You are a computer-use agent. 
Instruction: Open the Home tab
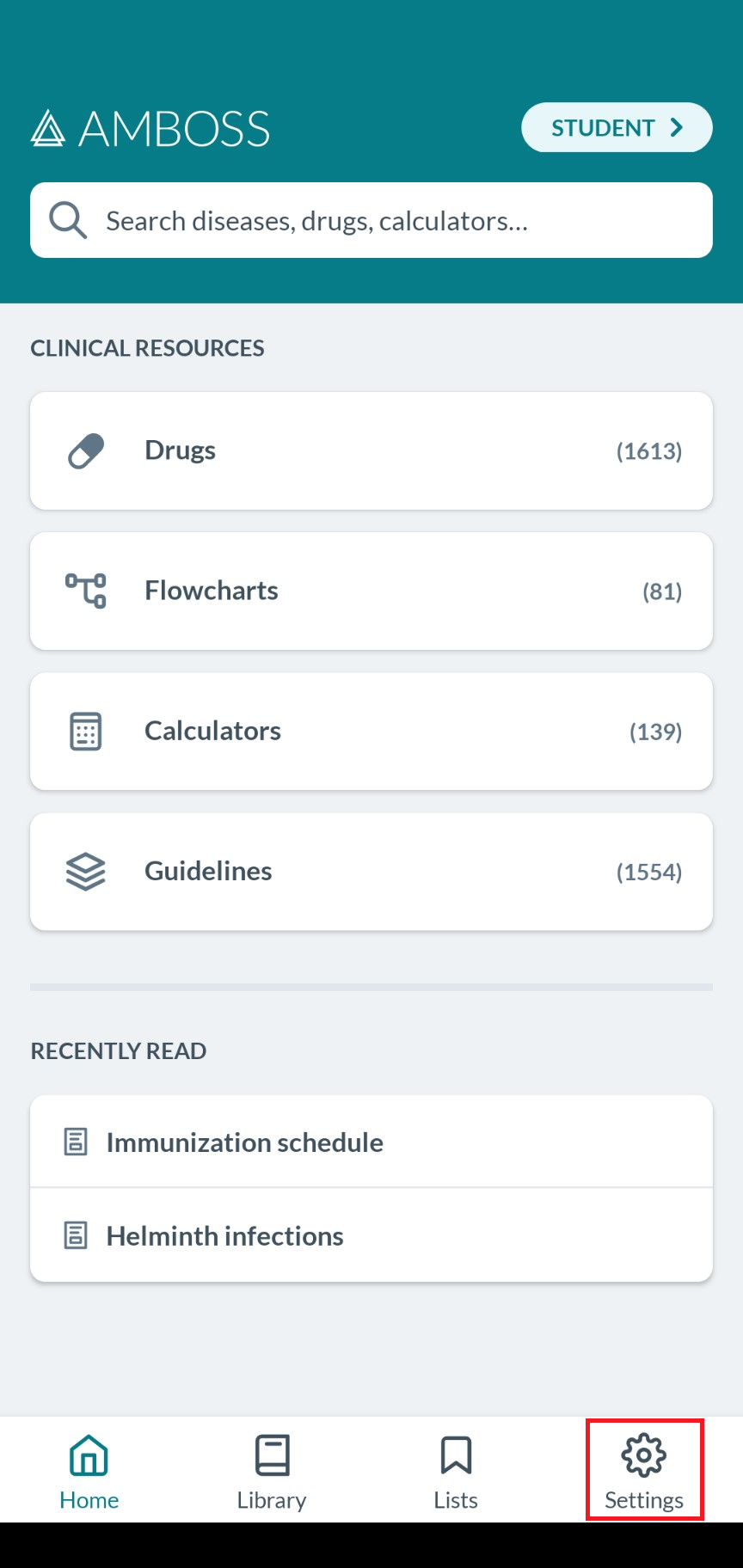pyautogui.click(x=89, y=1470)
